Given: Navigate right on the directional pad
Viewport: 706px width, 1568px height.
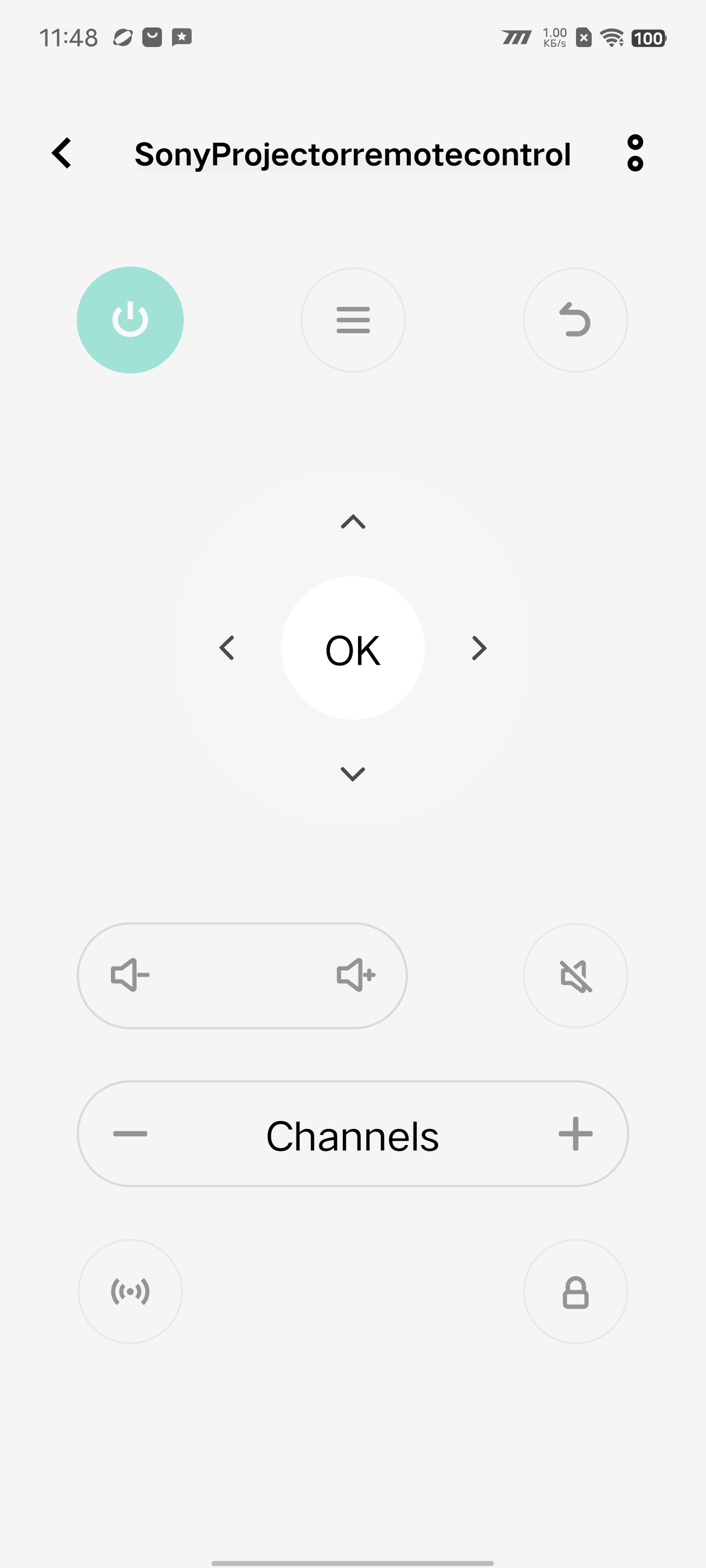Looking at the screenshot, I should (x=480, y=648).
